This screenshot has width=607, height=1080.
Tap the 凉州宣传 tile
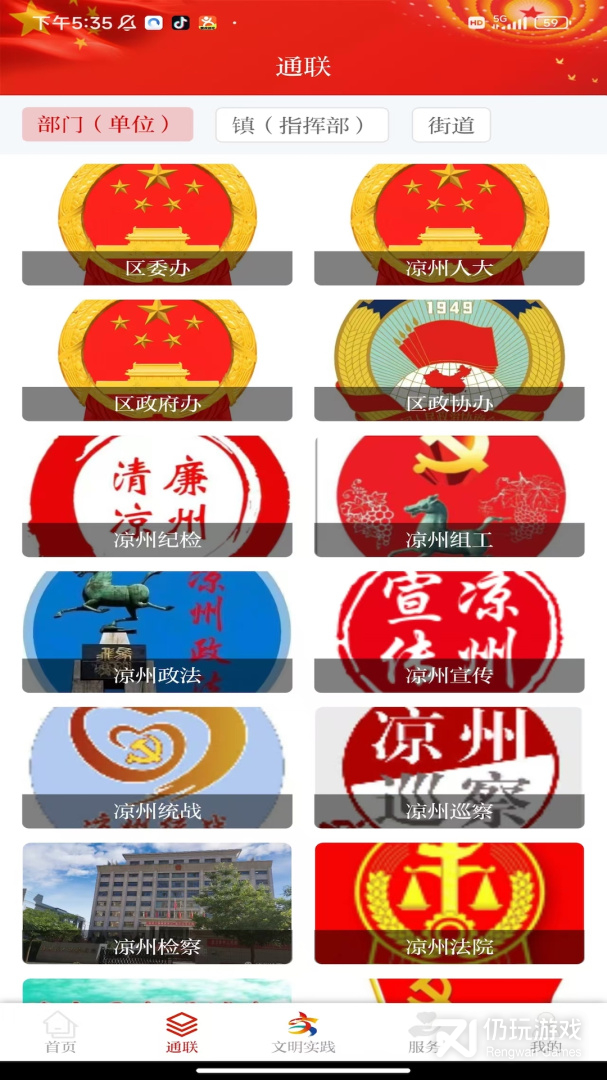[449, 632]
